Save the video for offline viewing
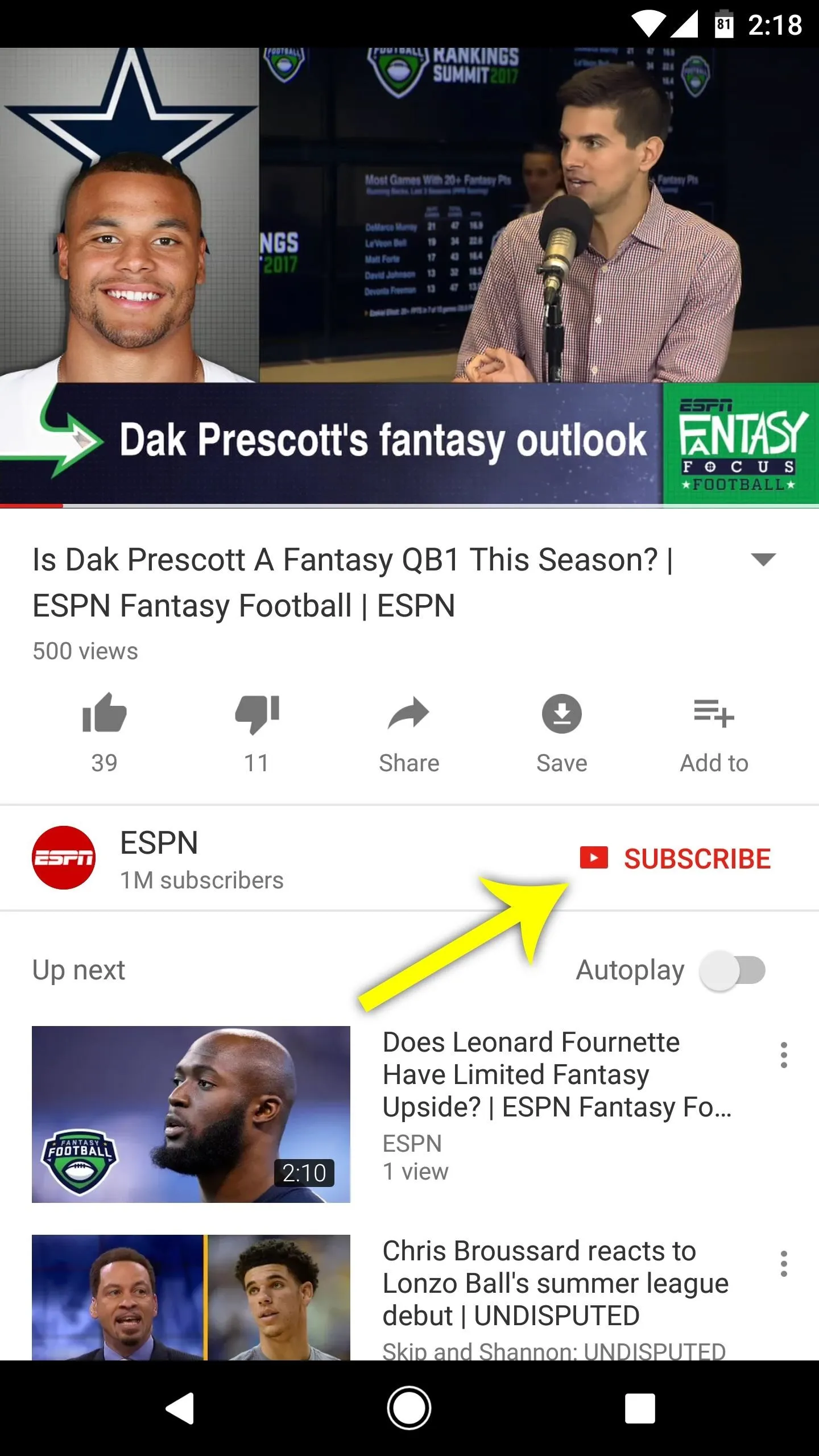Viewport: 819px width, 1456px height. pyautogui.click(x=561, y=732)
